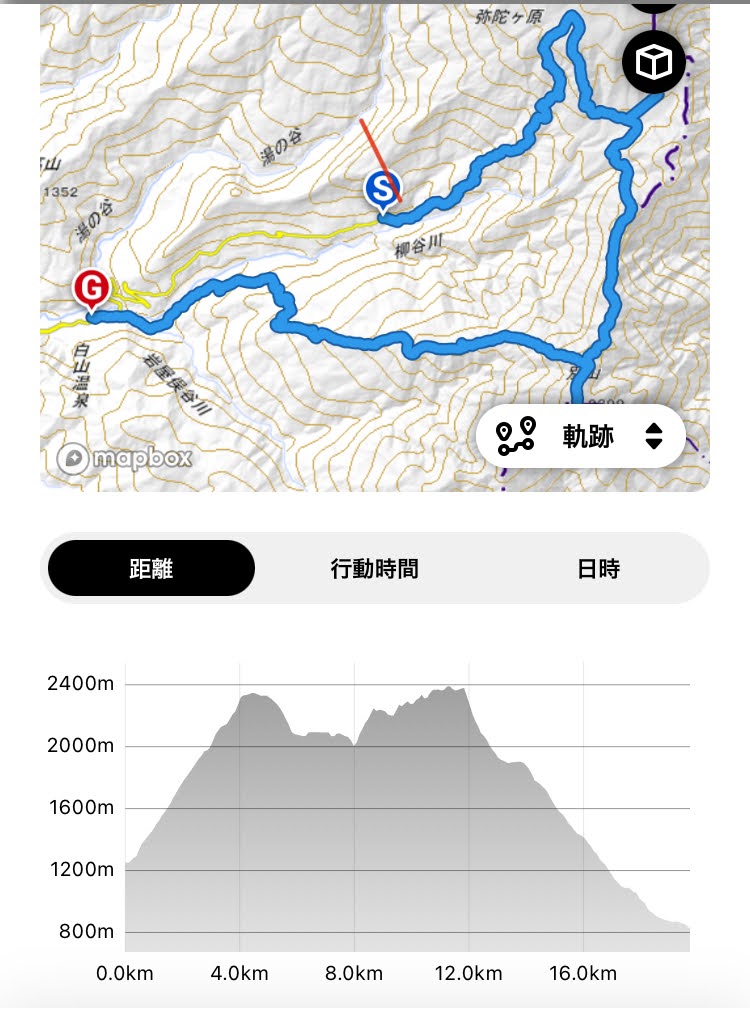Image resolution: width=750 pixels, height=1010 pixels.
Task: Tap the goal point G marker
Action: [92, 290]
